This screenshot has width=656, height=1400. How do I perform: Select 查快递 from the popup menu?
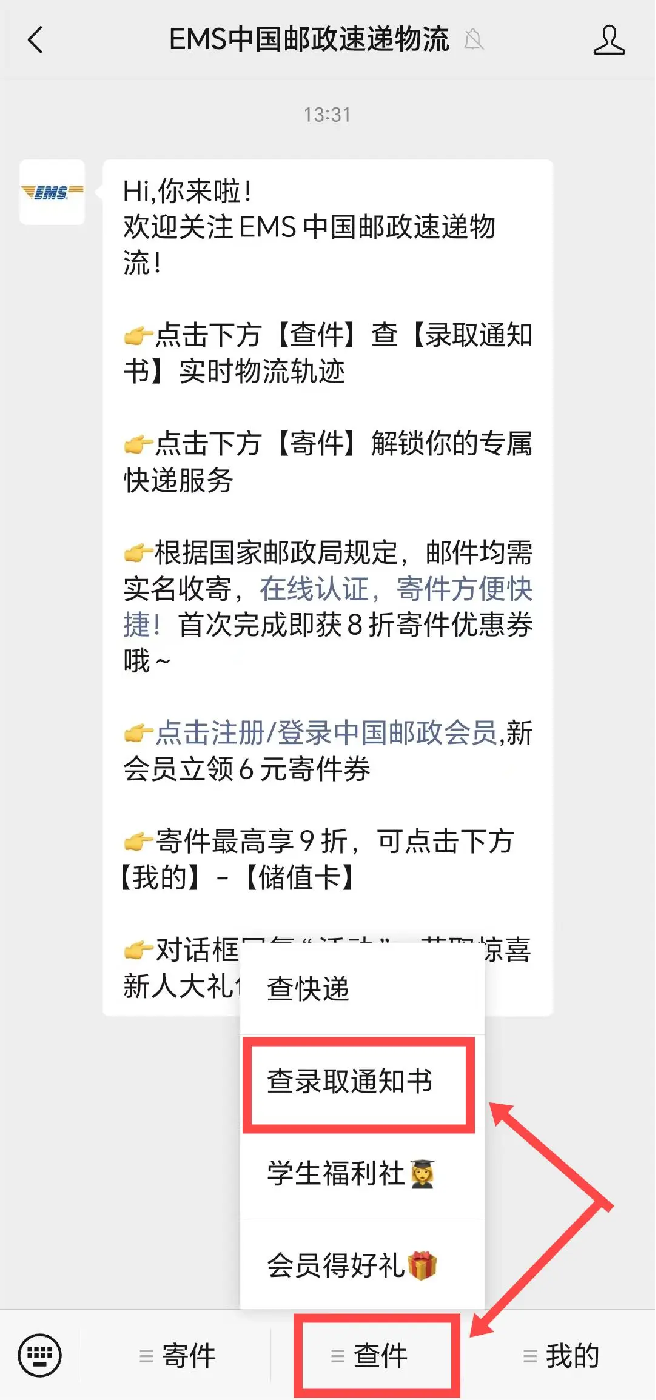pos(308,989)
